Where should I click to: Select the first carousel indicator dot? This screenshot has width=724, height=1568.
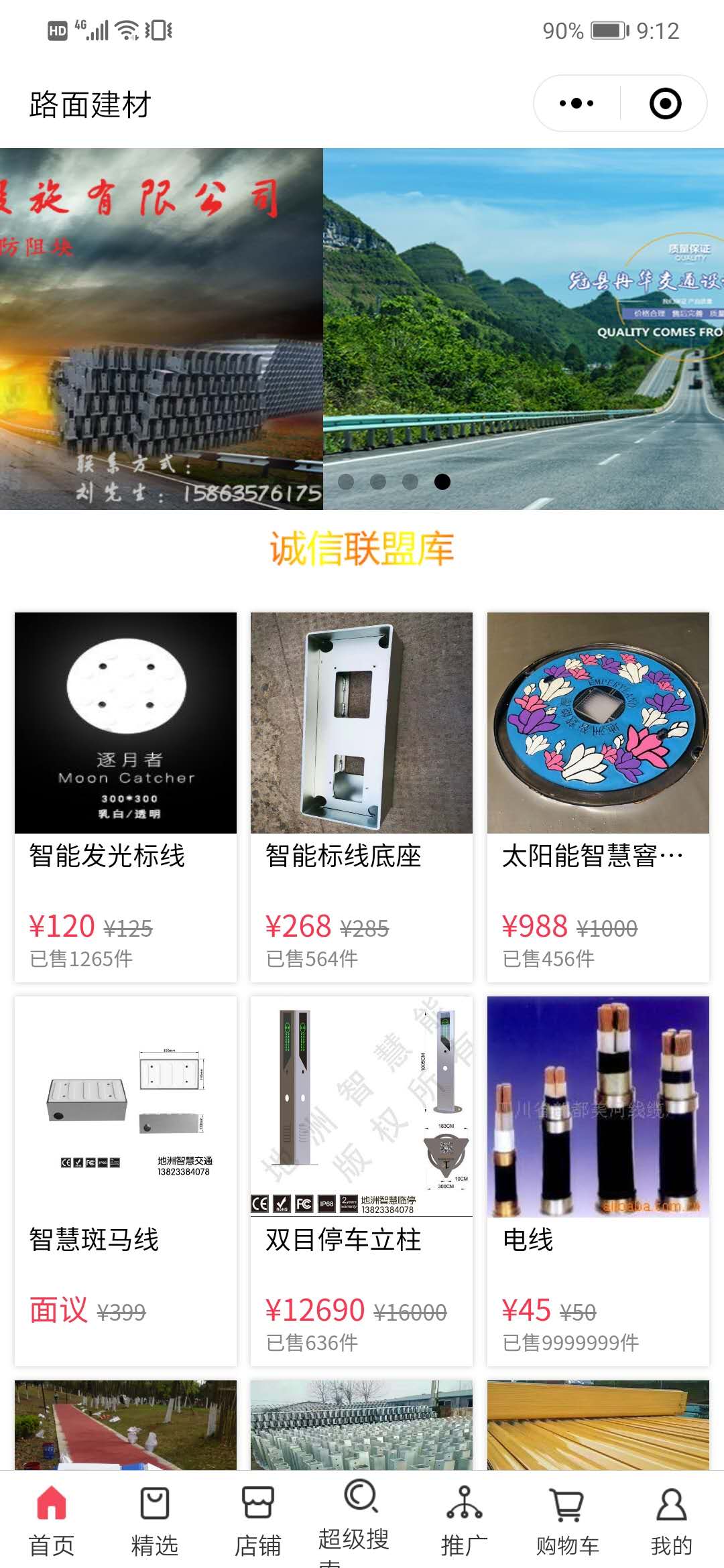pos(346,482)
